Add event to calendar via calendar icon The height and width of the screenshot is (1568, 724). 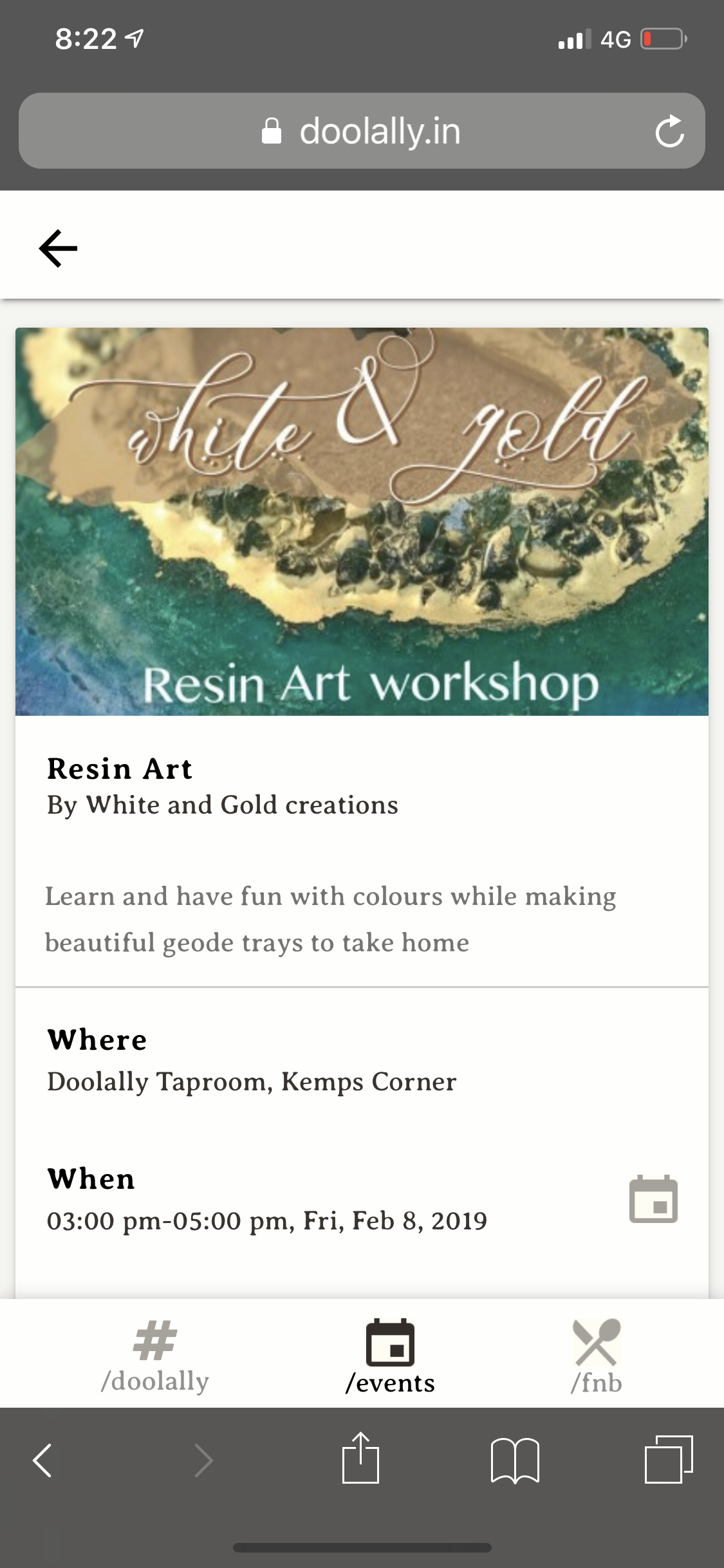click(x=653, y=1199)
